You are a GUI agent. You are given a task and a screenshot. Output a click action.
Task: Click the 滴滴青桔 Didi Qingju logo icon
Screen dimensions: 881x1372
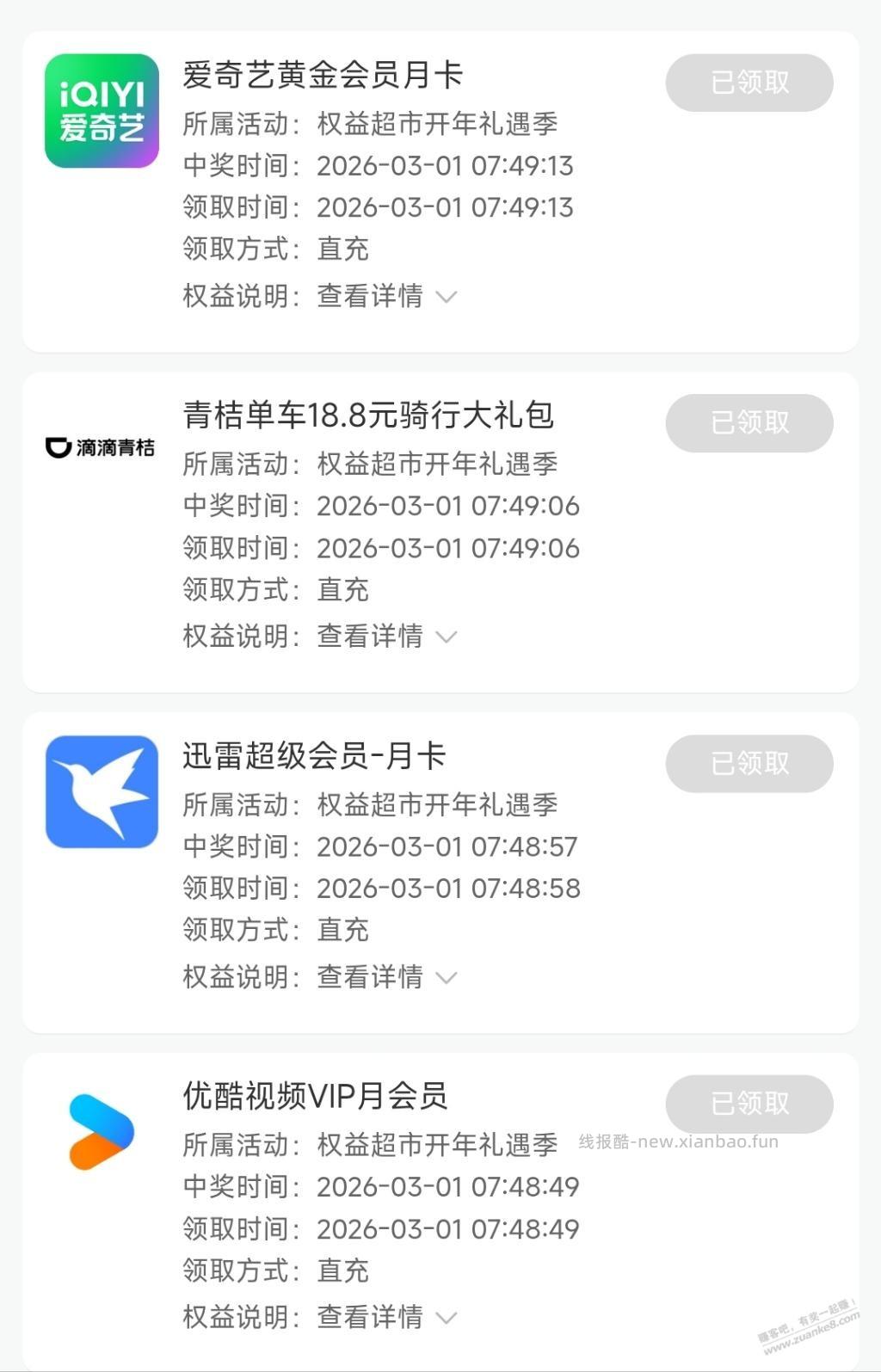point(101,447)
